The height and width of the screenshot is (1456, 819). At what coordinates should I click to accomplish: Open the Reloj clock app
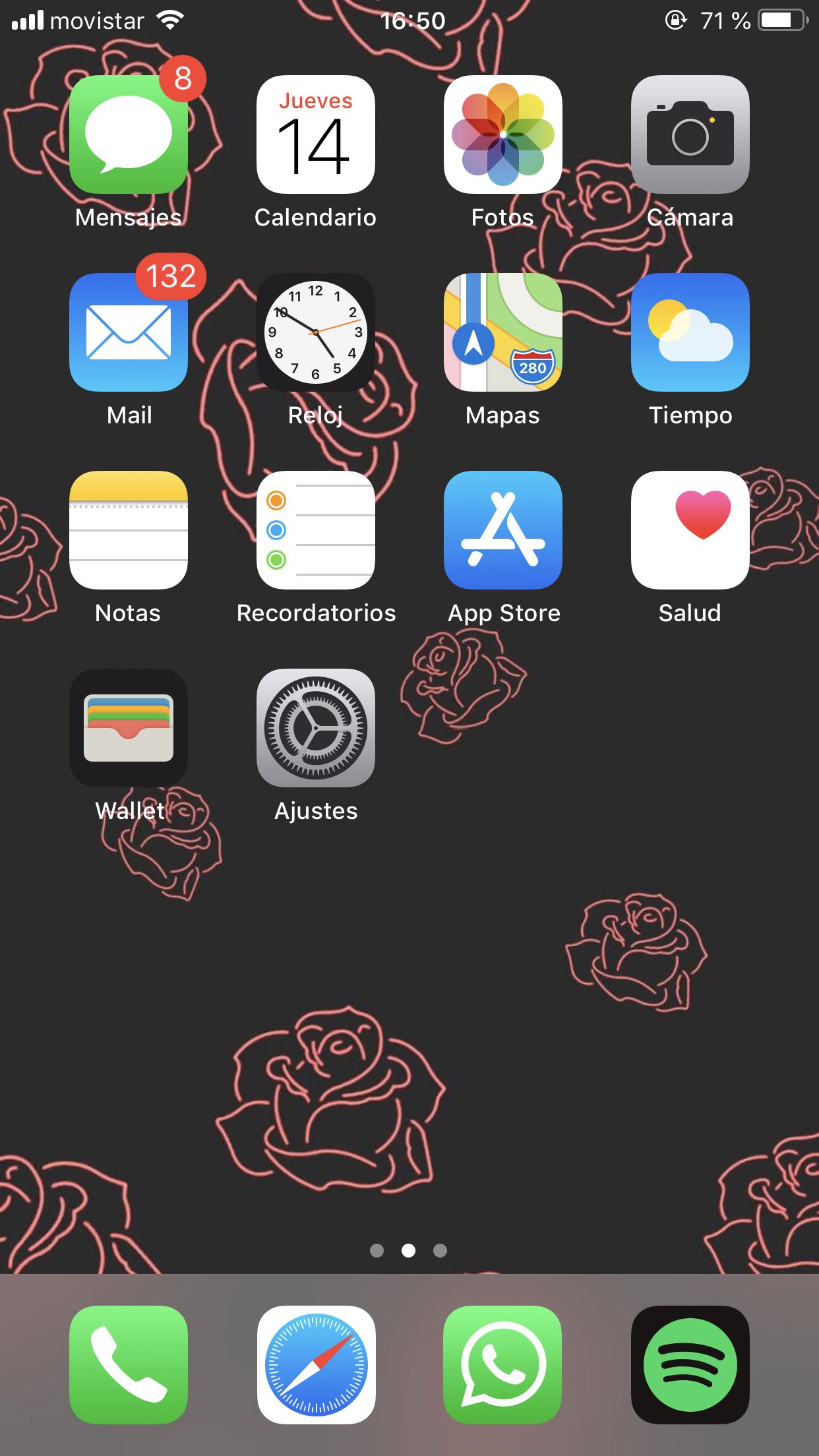(316, 332)
